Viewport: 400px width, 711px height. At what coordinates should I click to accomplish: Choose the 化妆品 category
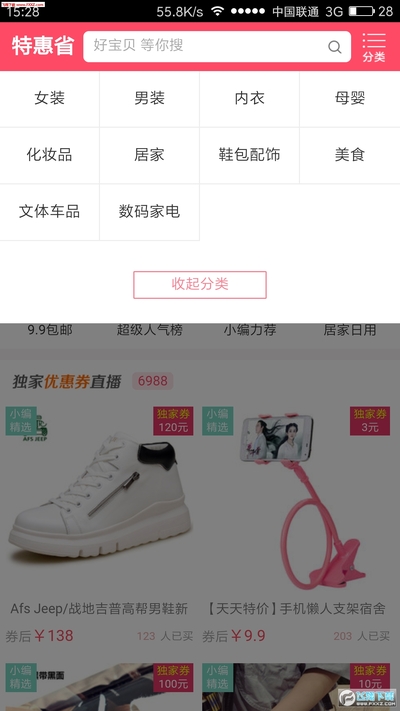coord(49,155)
